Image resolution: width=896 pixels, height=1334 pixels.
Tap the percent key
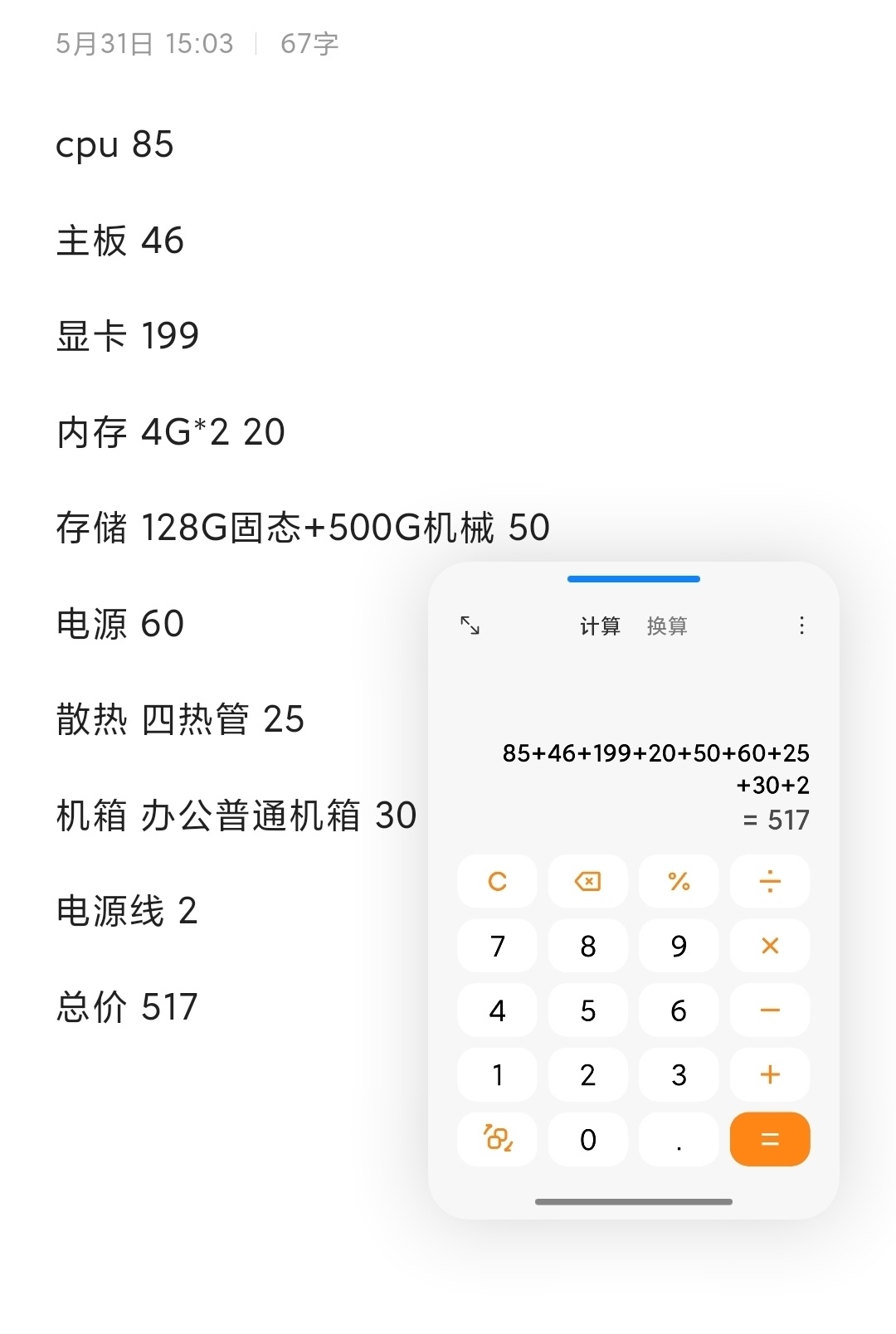tap(679, 881)
